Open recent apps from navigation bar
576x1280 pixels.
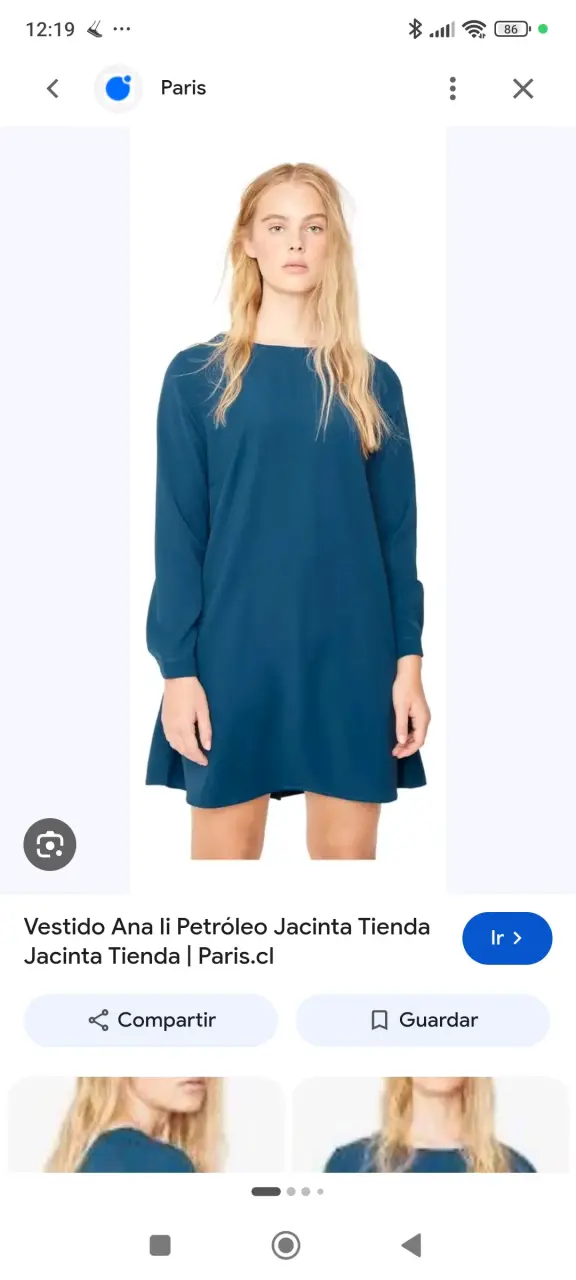click(x=160, y=1245)
